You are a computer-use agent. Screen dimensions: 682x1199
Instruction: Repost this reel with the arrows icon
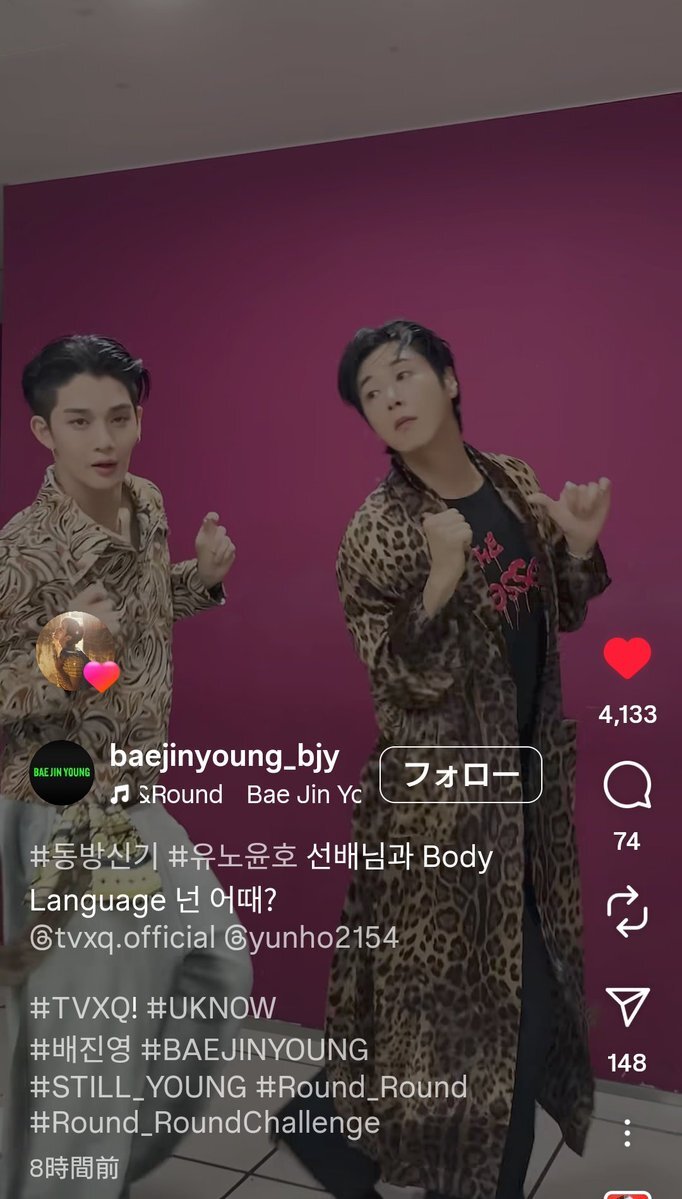627,911
